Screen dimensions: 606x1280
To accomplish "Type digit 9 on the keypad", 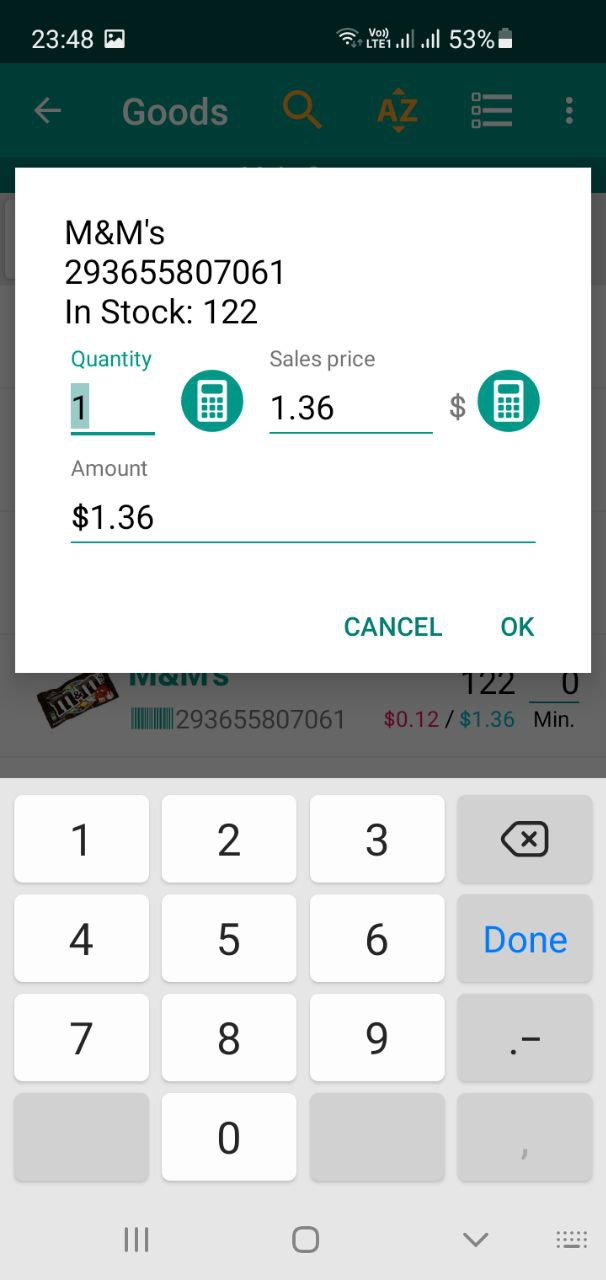I will [x=377, y=1038].
